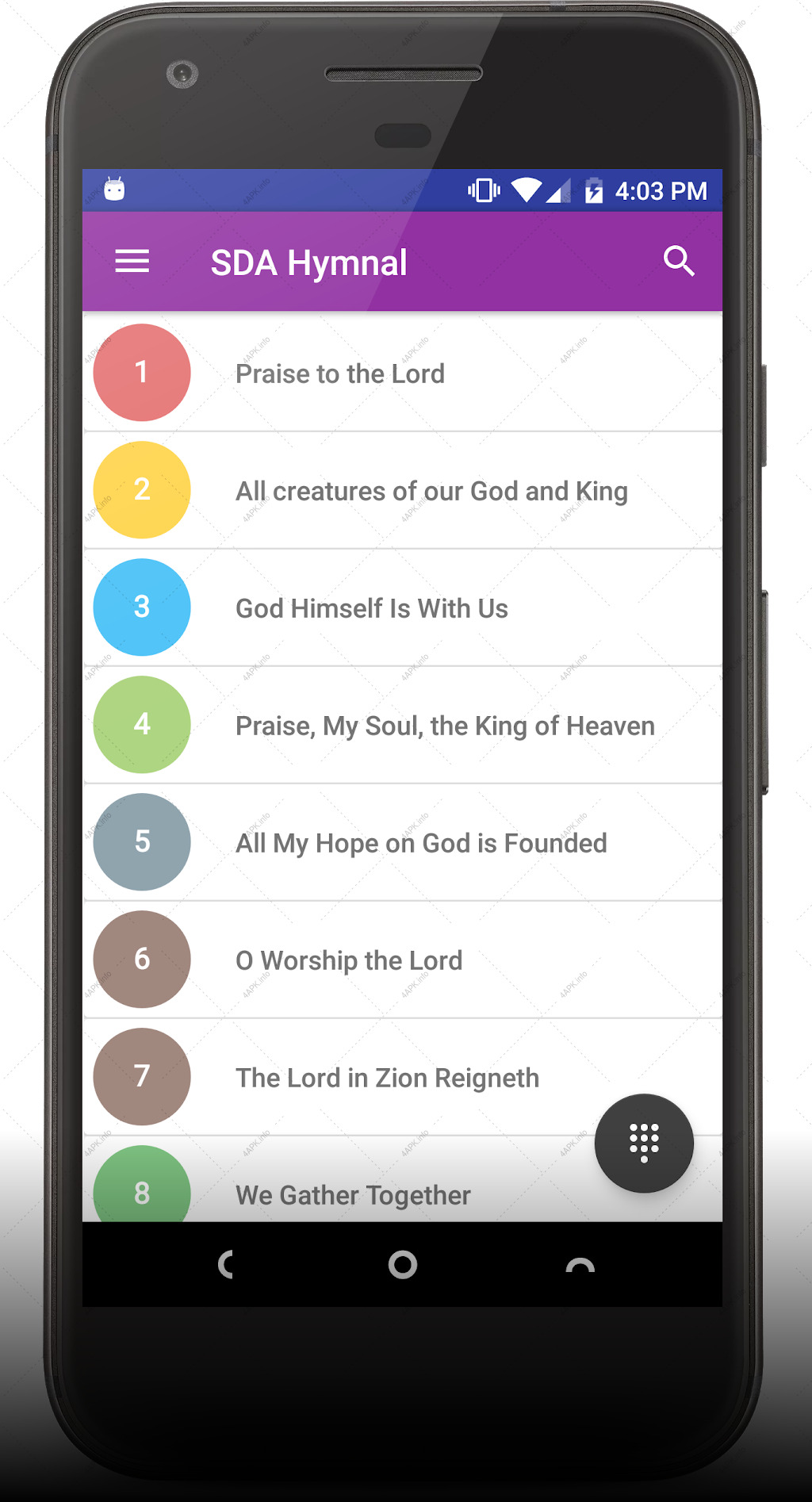Select God Himself Is With Us
Viewport: 812px width, 1502px height.
[403, 607]
